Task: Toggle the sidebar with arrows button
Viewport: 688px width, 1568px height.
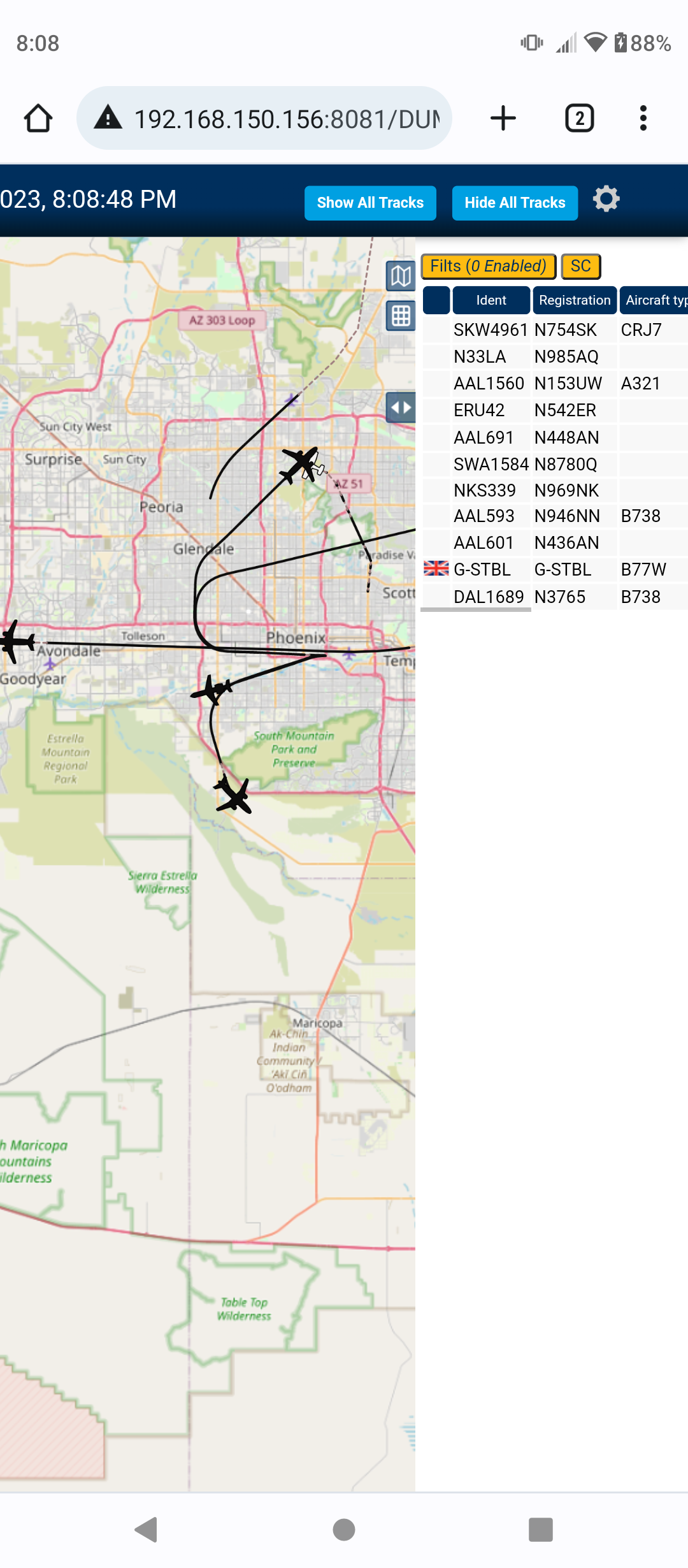Action: coord(401,407)
